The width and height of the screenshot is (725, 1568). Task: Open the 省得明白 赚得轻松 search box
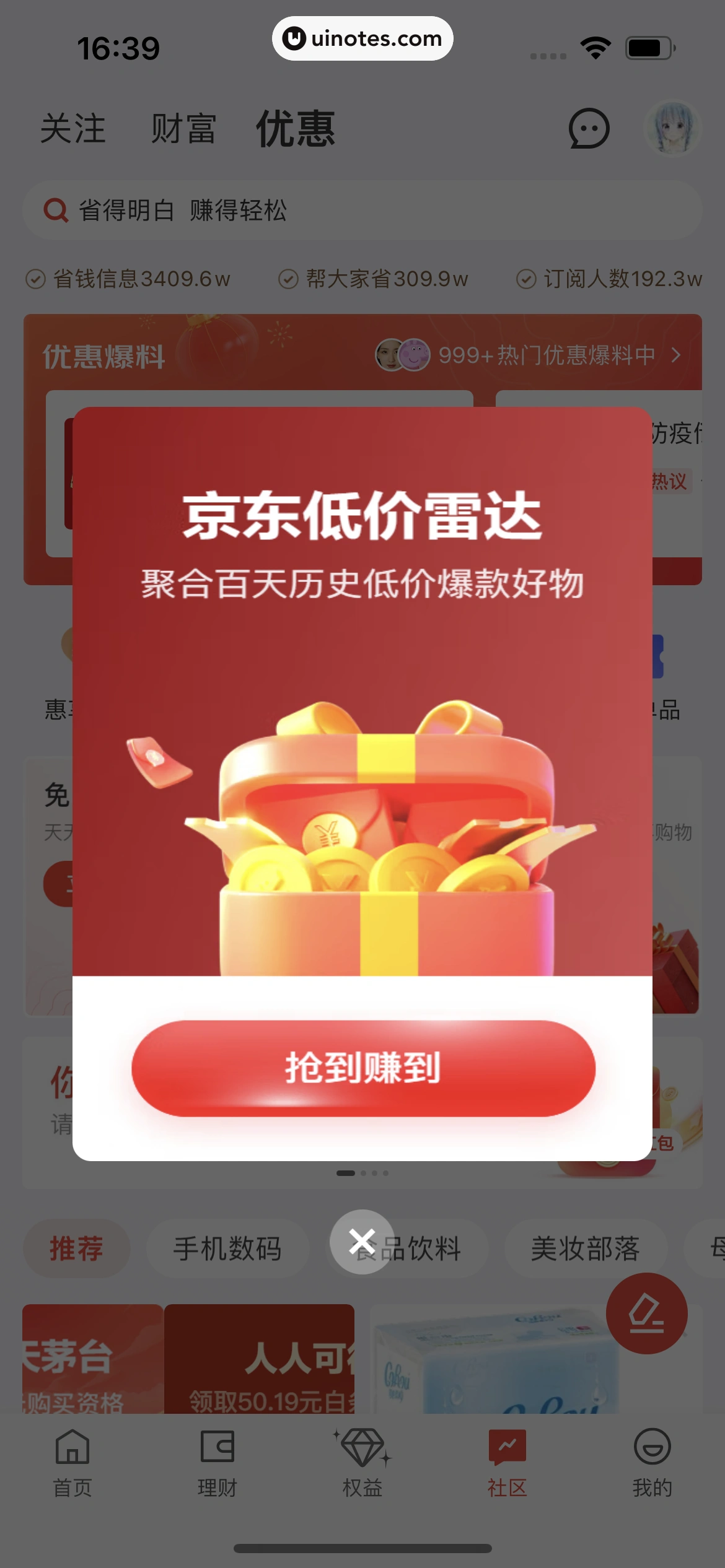click(362, 211)
